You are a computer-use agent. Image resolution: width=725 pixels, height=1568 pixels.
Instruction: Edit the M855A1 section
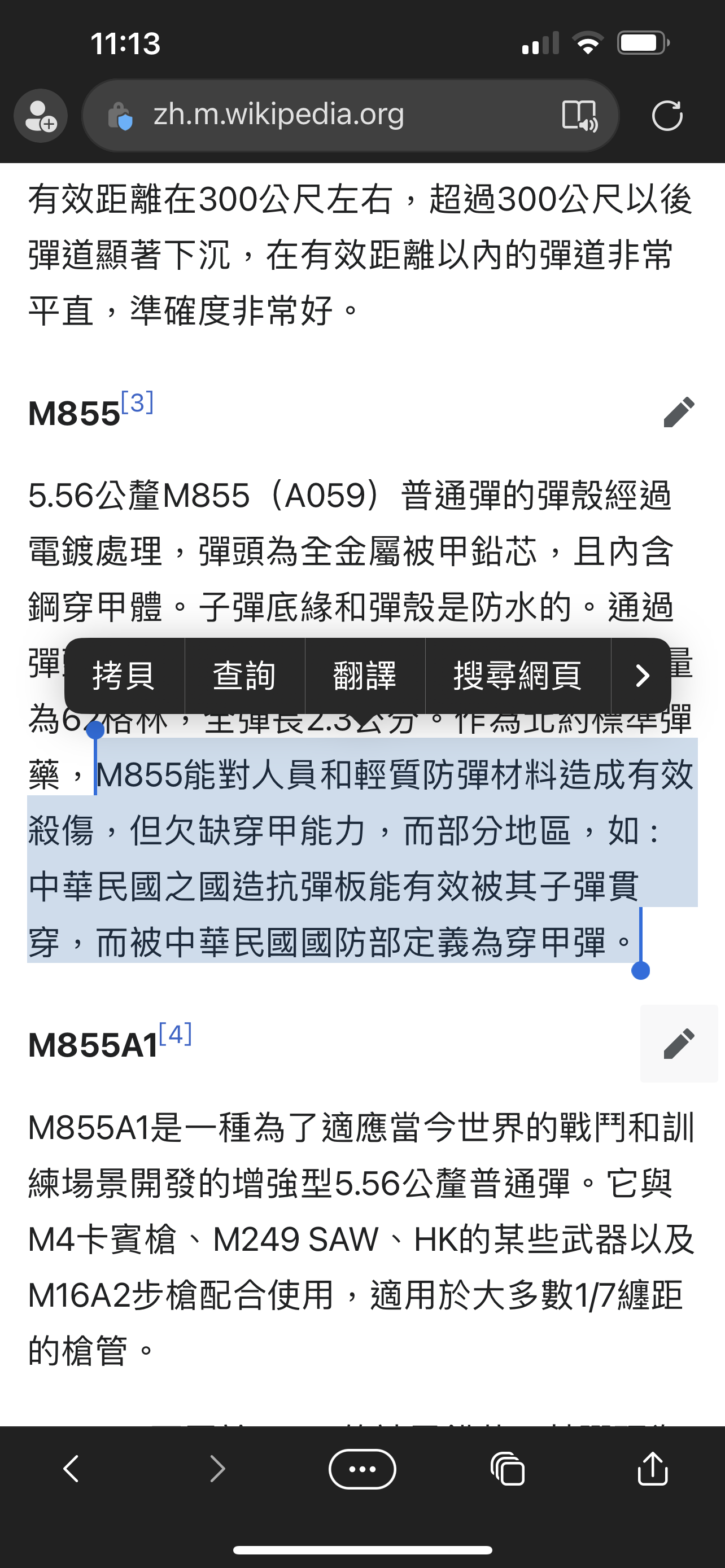(679, 1043)
